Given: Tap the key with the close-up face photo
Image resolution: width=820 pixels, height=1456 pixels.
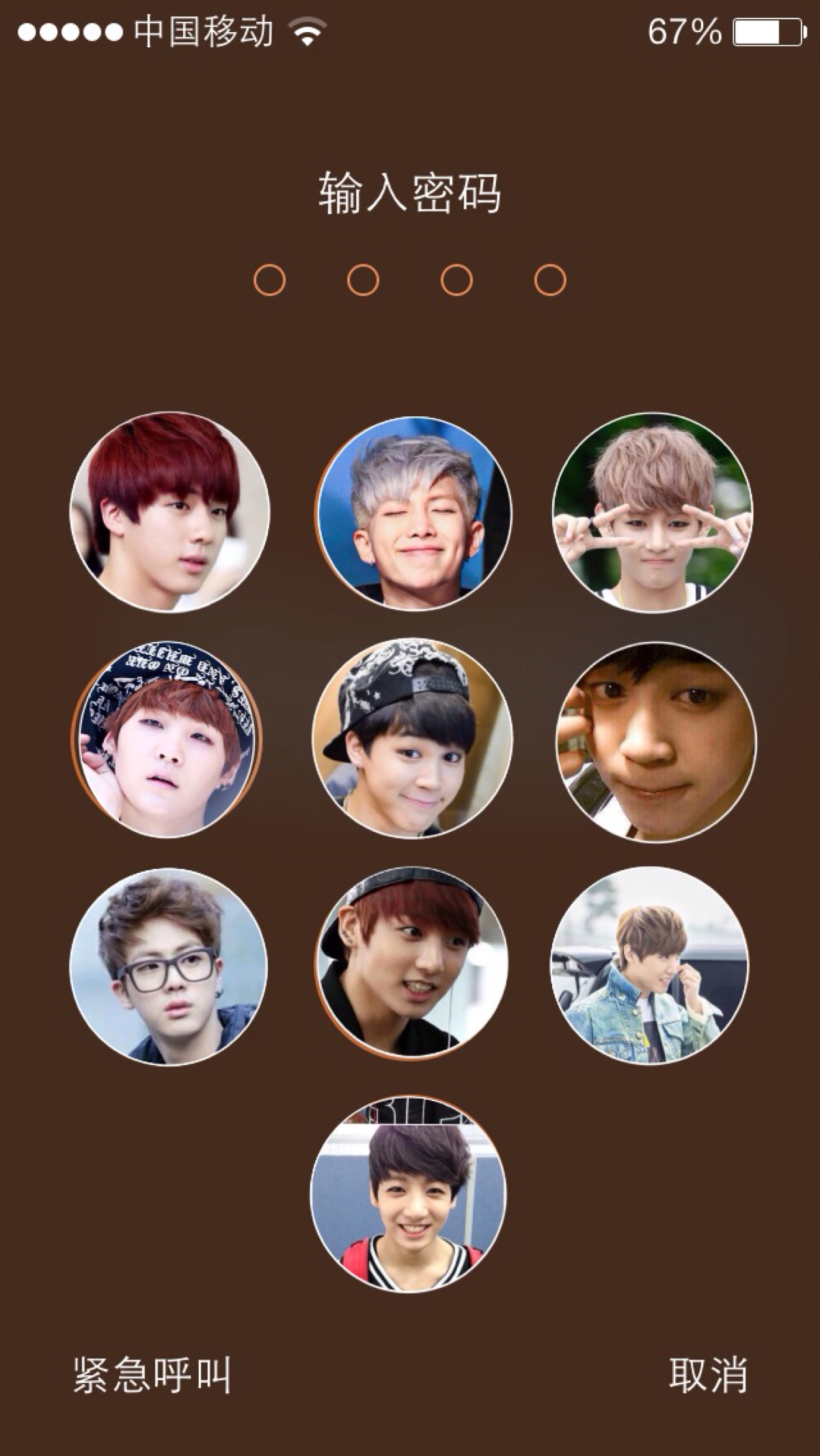Looking at the screenshot, I should (656, 742).
